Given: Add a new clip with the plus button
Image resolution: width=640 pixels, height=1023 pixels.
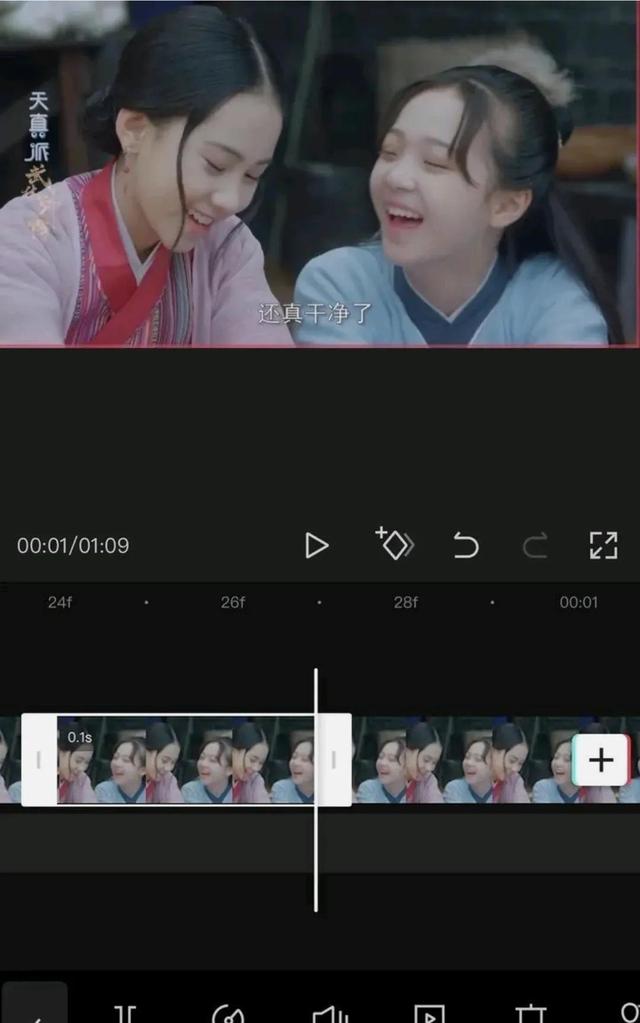Looking at the screenshot, I should (601, 760).
